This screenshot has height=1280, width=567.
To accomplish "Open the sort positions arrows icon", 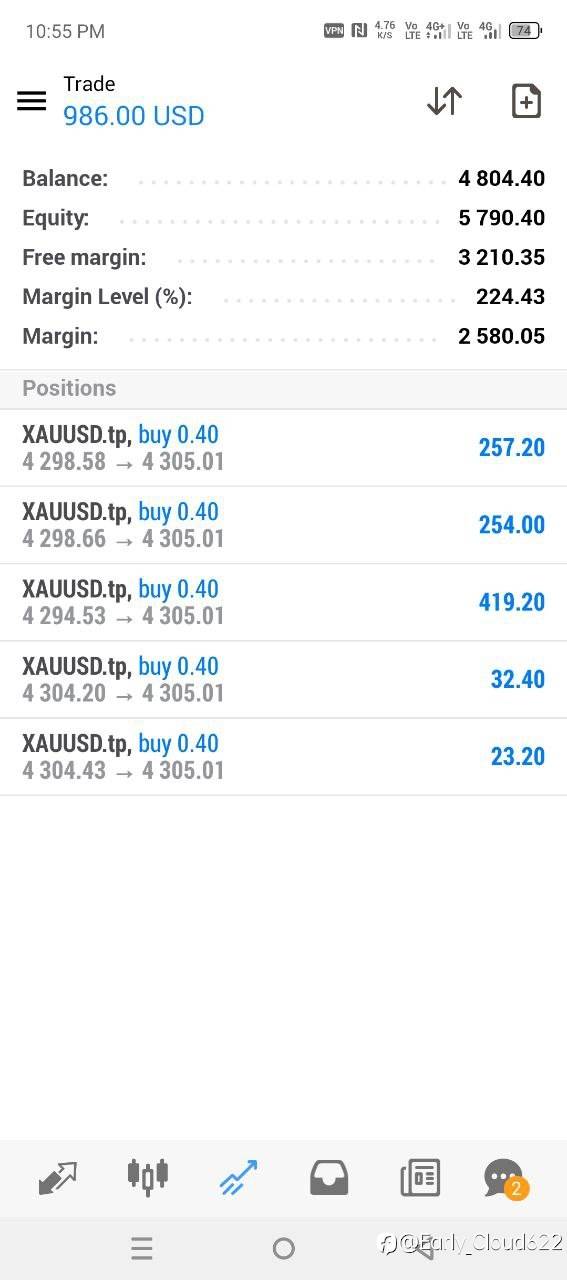I will click(x=444, y=101).
